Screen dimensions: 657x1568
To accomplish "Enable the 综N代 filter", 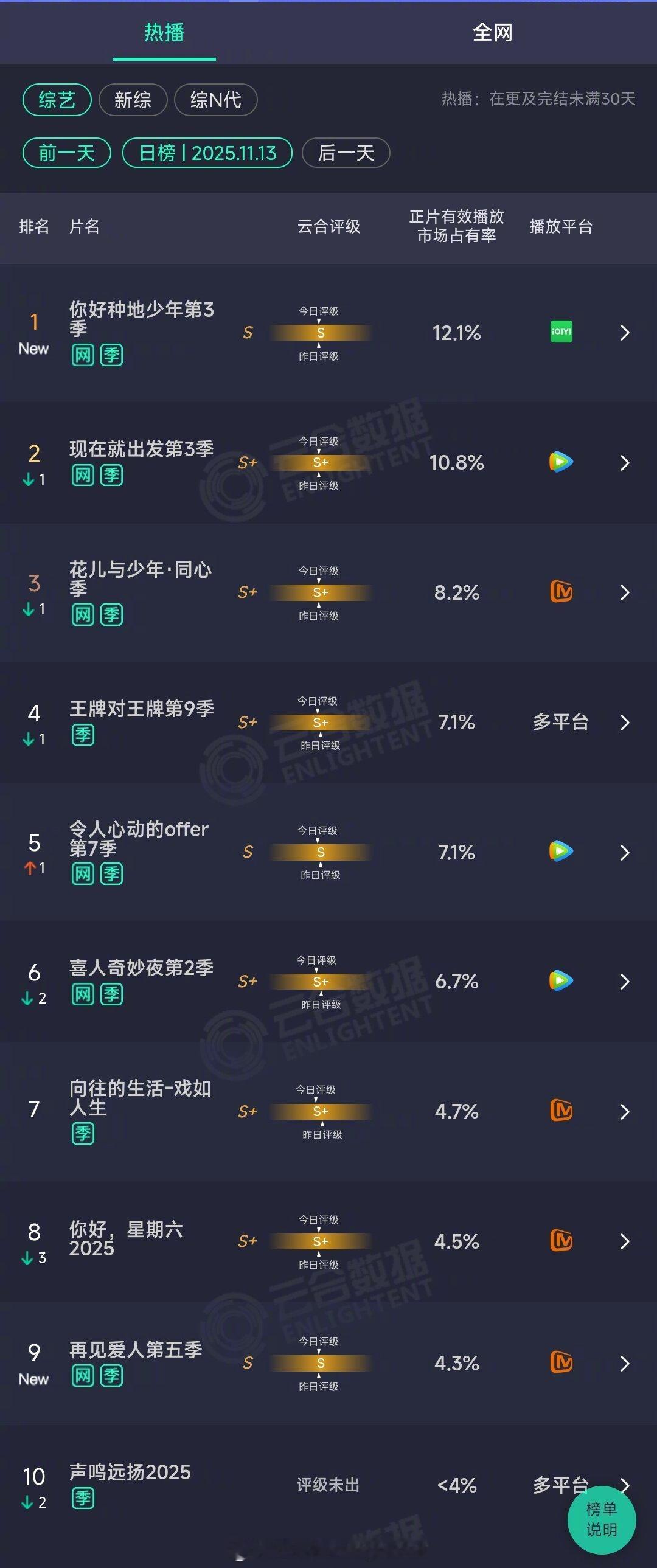I will point(215,100).
